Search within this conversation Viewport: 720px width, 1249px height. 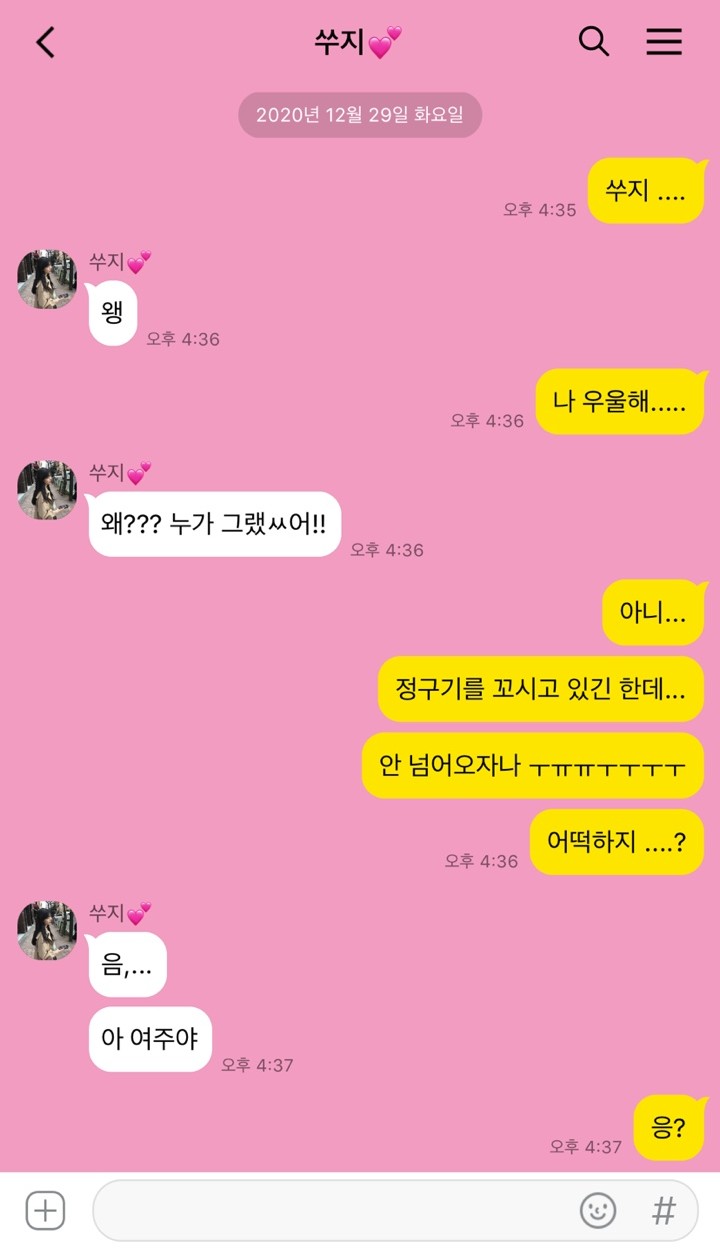pos(594,42)
